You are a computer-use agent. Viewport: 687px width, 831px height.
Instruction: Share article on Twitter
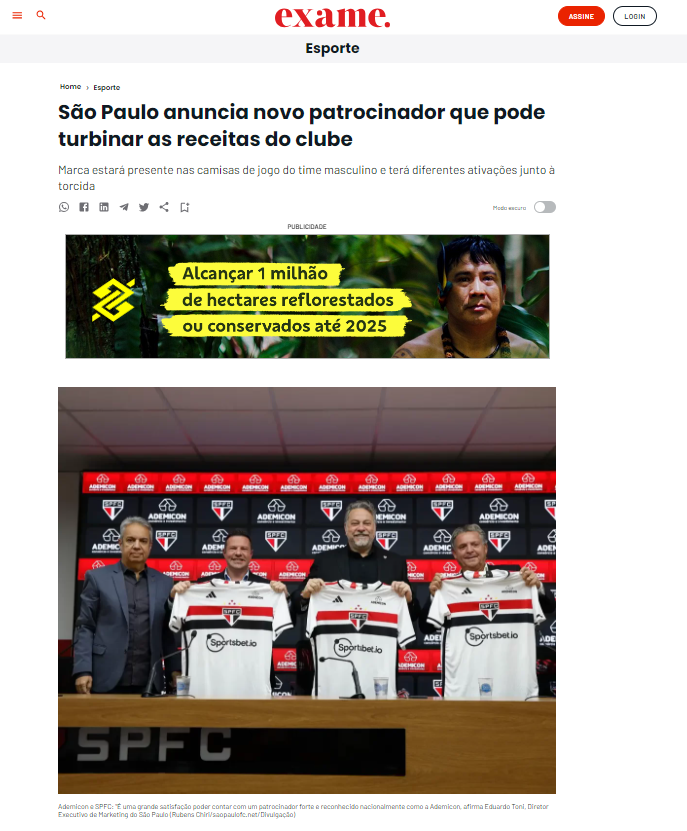[144, 207]
